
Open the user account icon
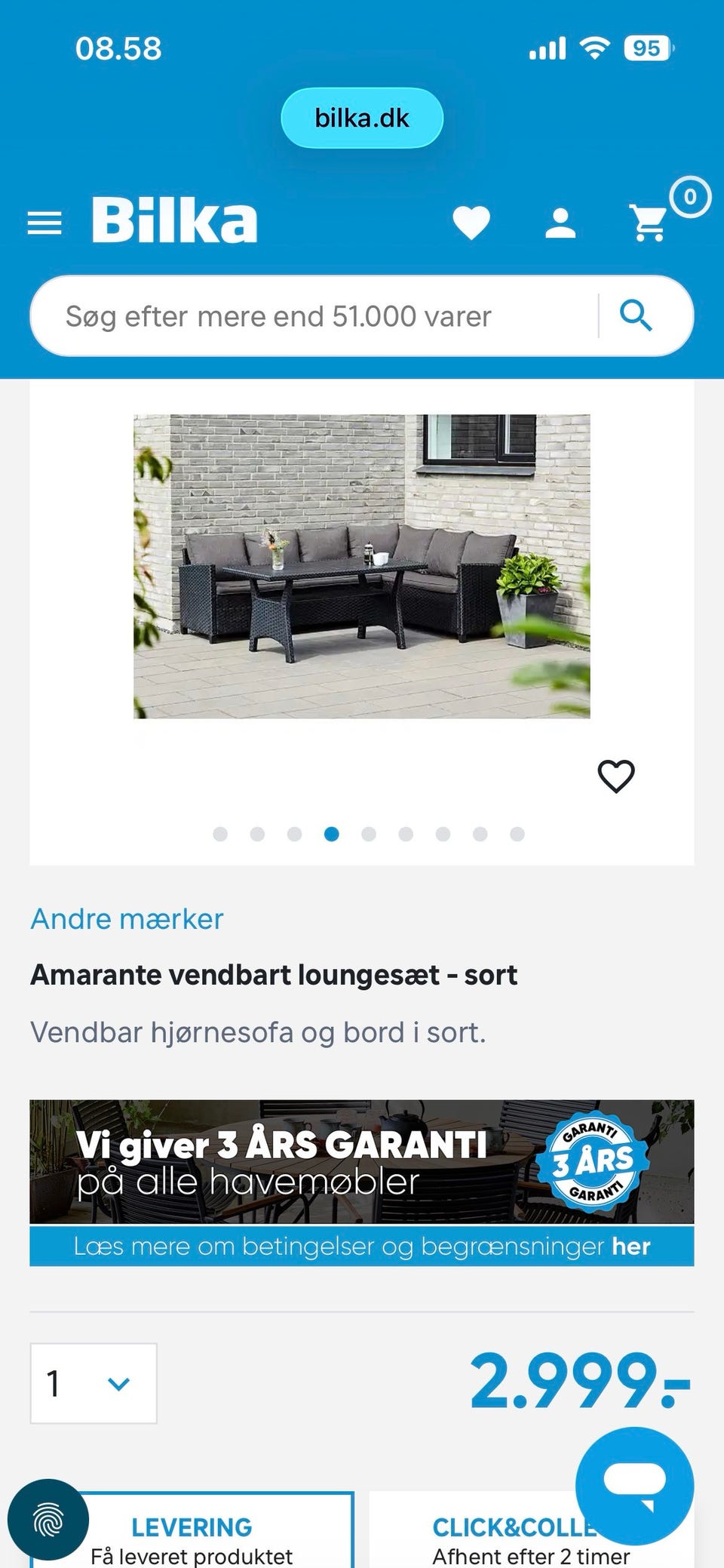(560, 221)
